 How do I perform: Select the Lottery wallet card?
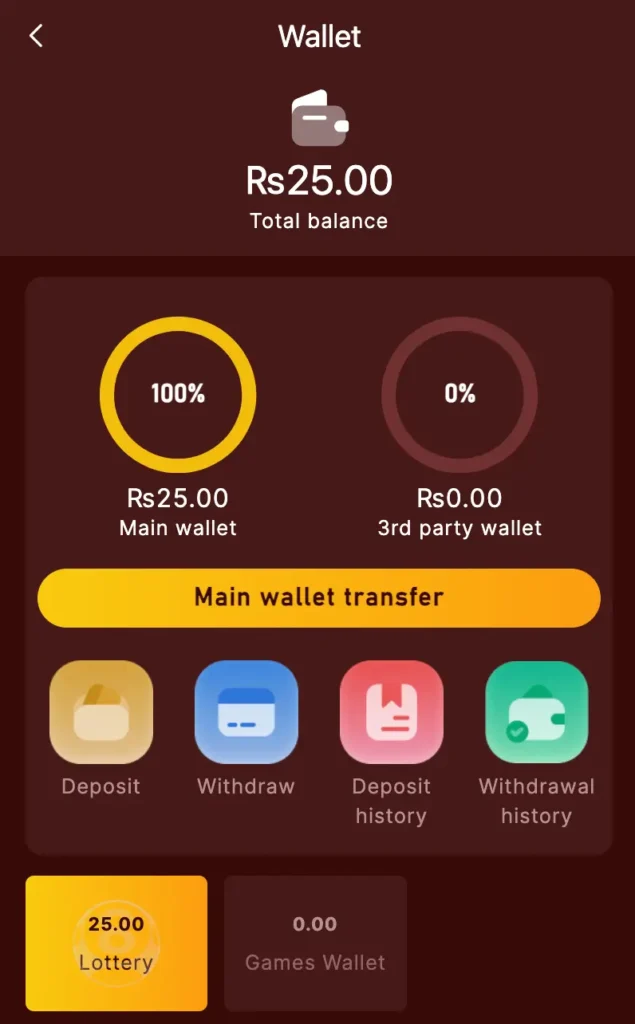116,943
